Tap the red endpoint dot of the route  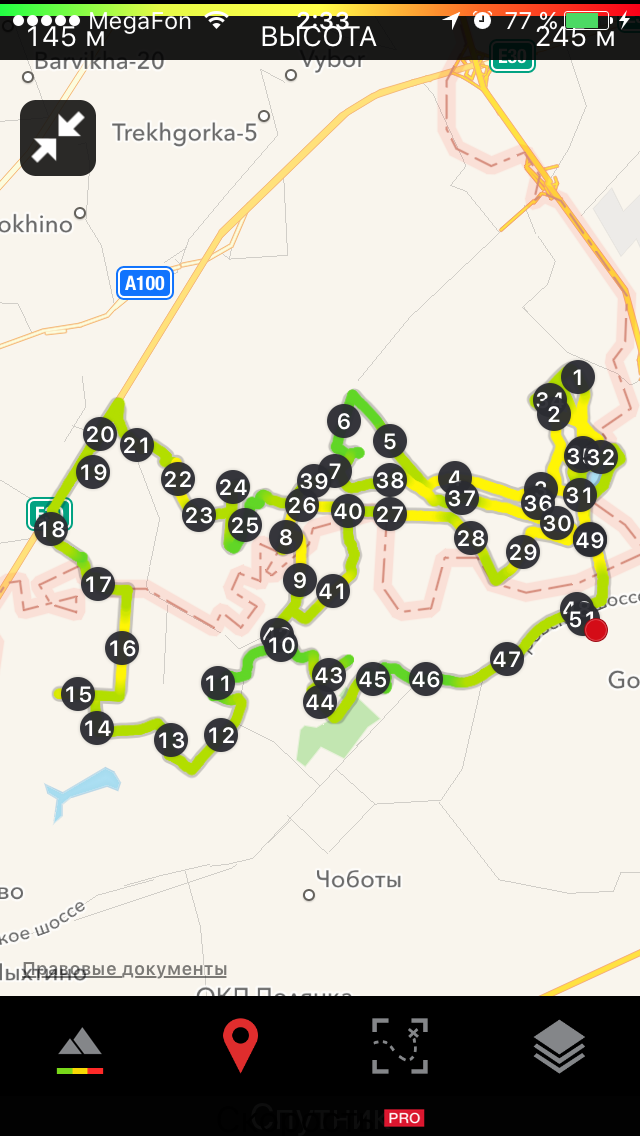(596, 630)
